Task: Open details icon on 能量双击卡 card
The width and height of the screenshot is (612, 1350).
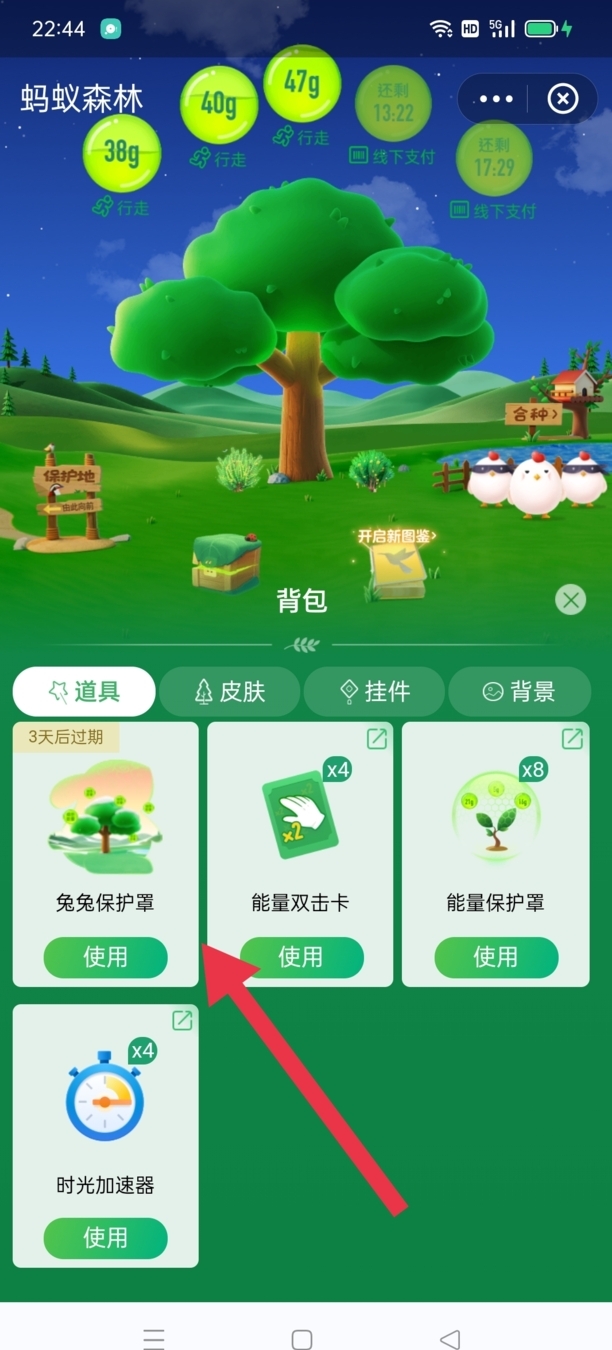Action: (x=377, y=739)
